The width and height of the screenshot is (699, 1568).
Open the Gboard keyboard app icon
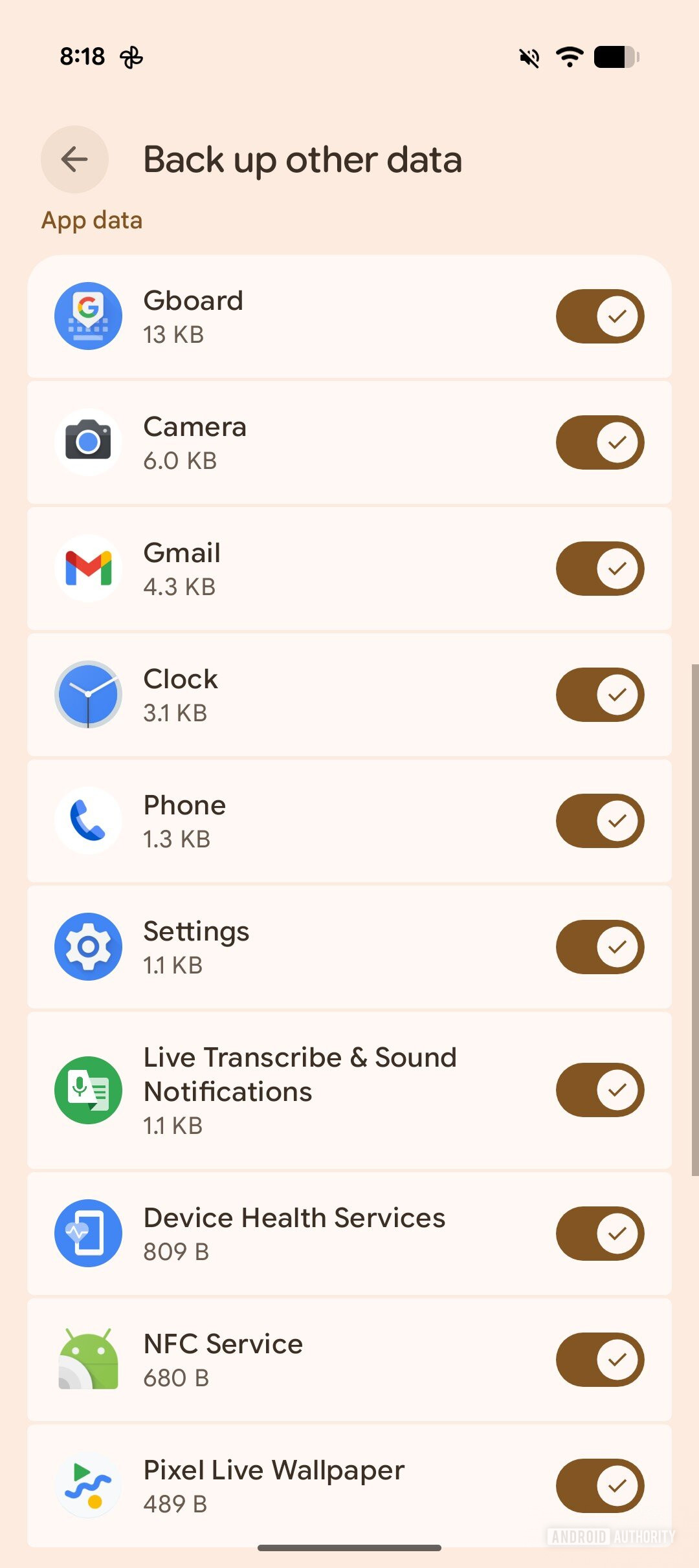click(88, 316)
